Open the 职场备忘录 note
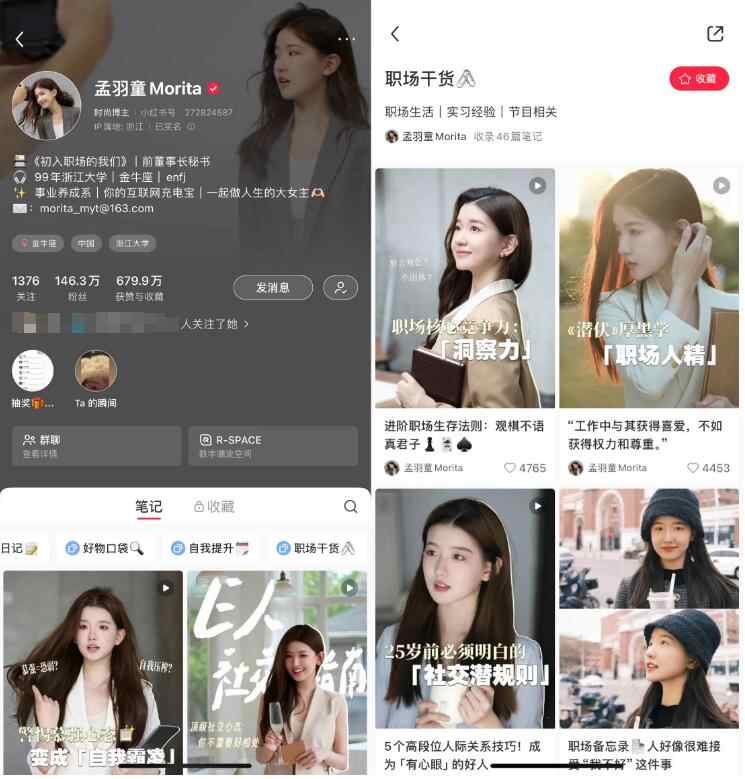 coord(648,620)
